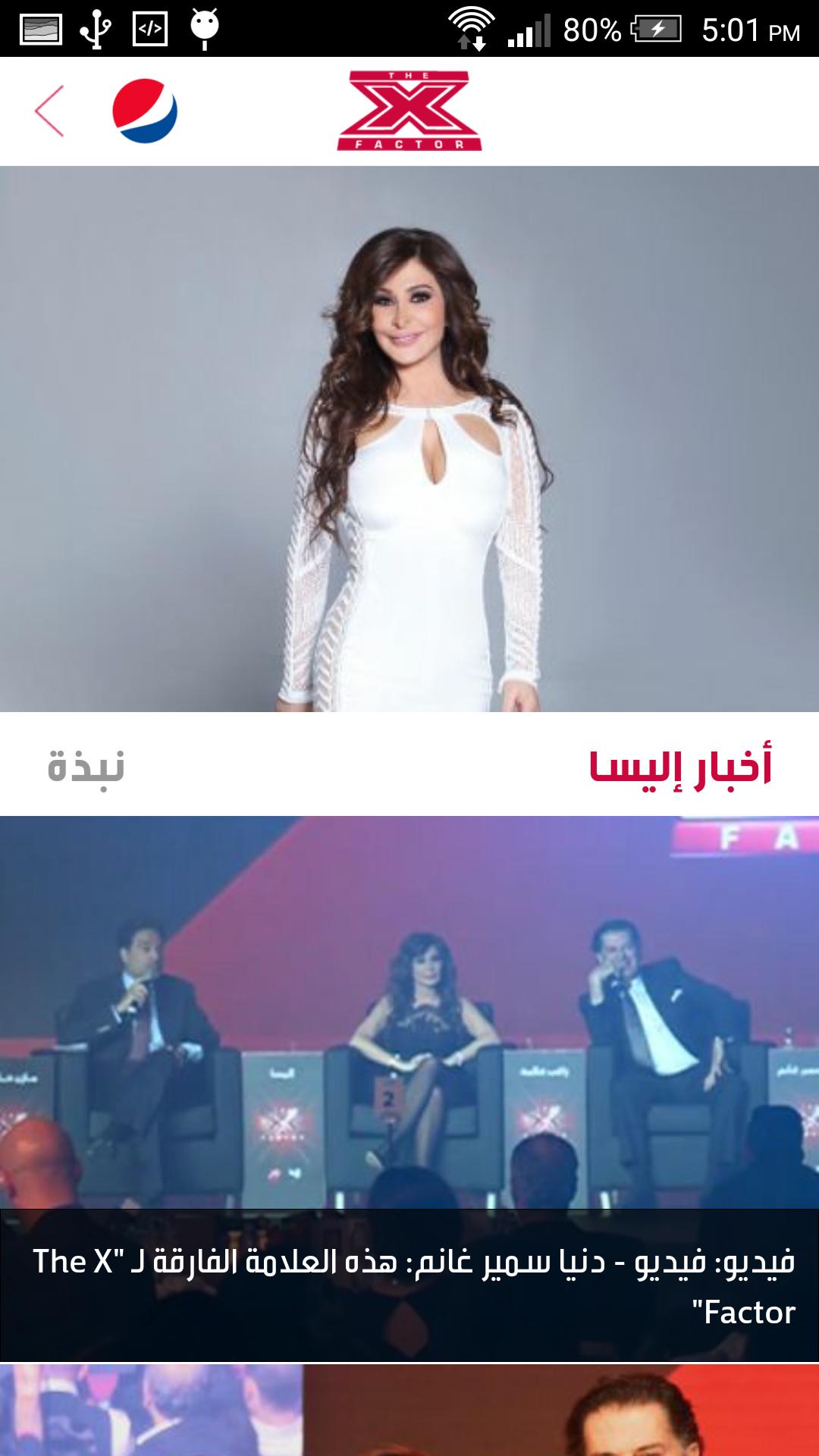Select the أخبار إليسا tab
This screenshot has height=1456, width=819.
coord(680,766)
